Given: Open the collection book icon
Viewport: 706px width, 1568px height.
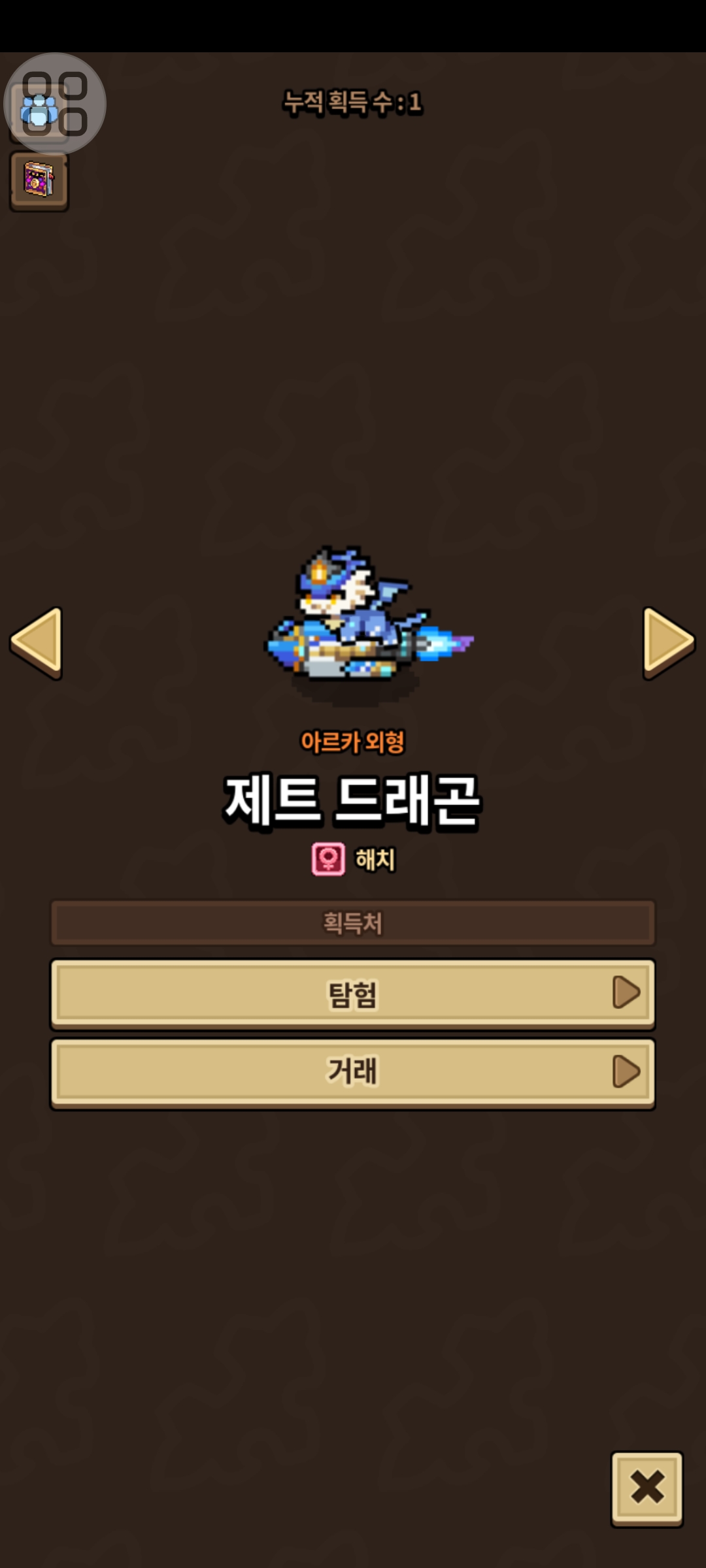Looking at the screenshot, I should pyautogui.click(x=39, y=180).
